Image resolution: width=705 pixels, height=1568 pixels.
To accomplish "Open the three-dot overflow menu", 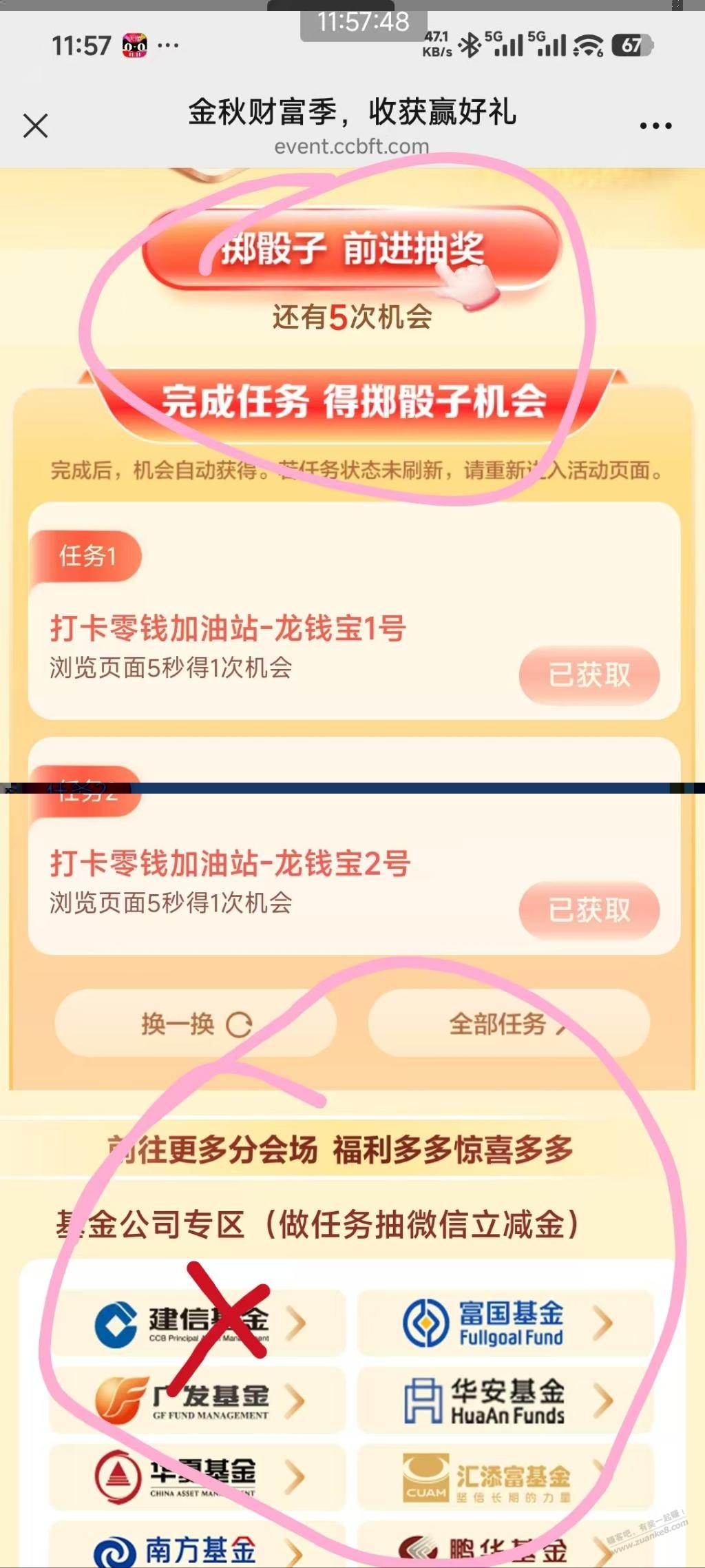I will [x=655, y=126].
